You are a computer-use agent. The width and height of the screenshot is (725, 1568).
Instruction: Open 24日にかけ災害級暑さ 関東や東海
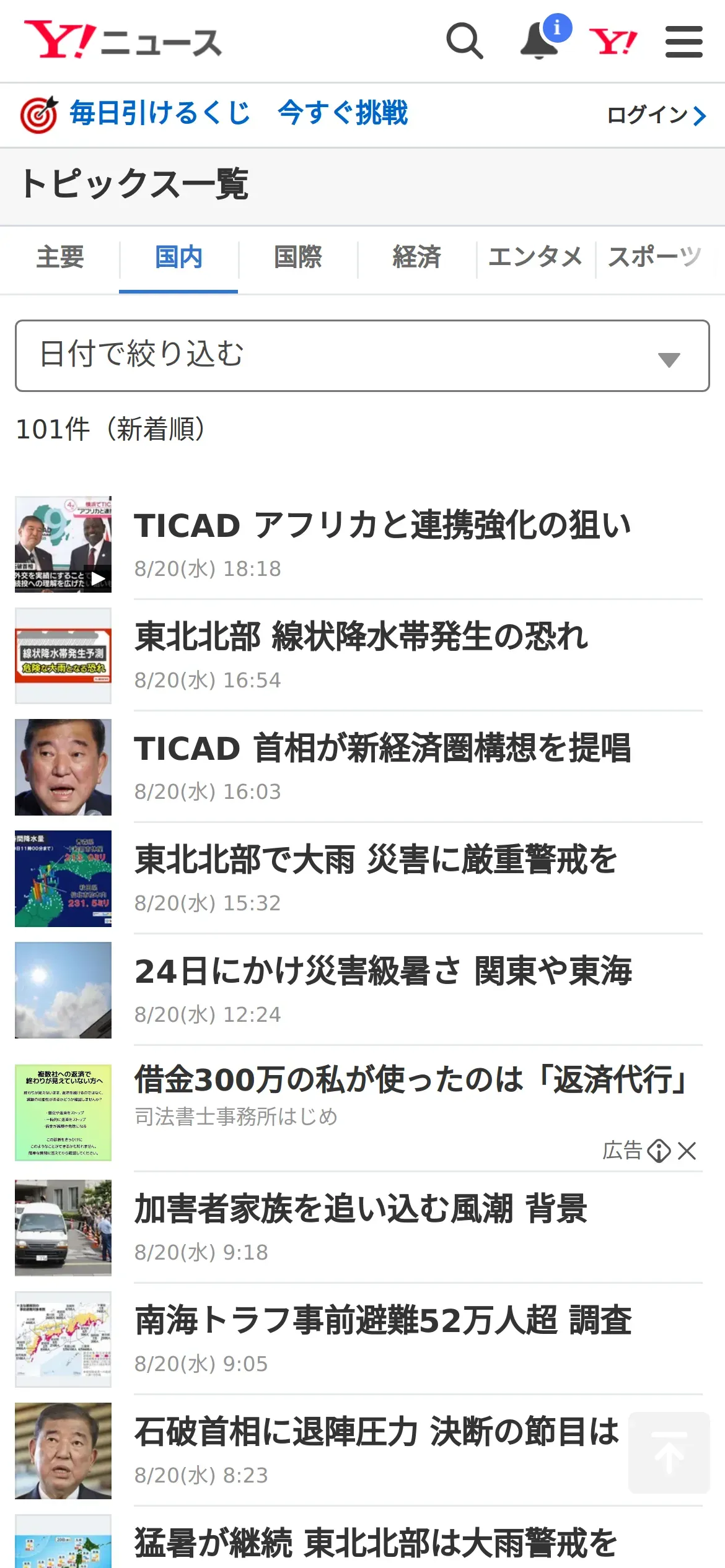[x=383, y=972]
